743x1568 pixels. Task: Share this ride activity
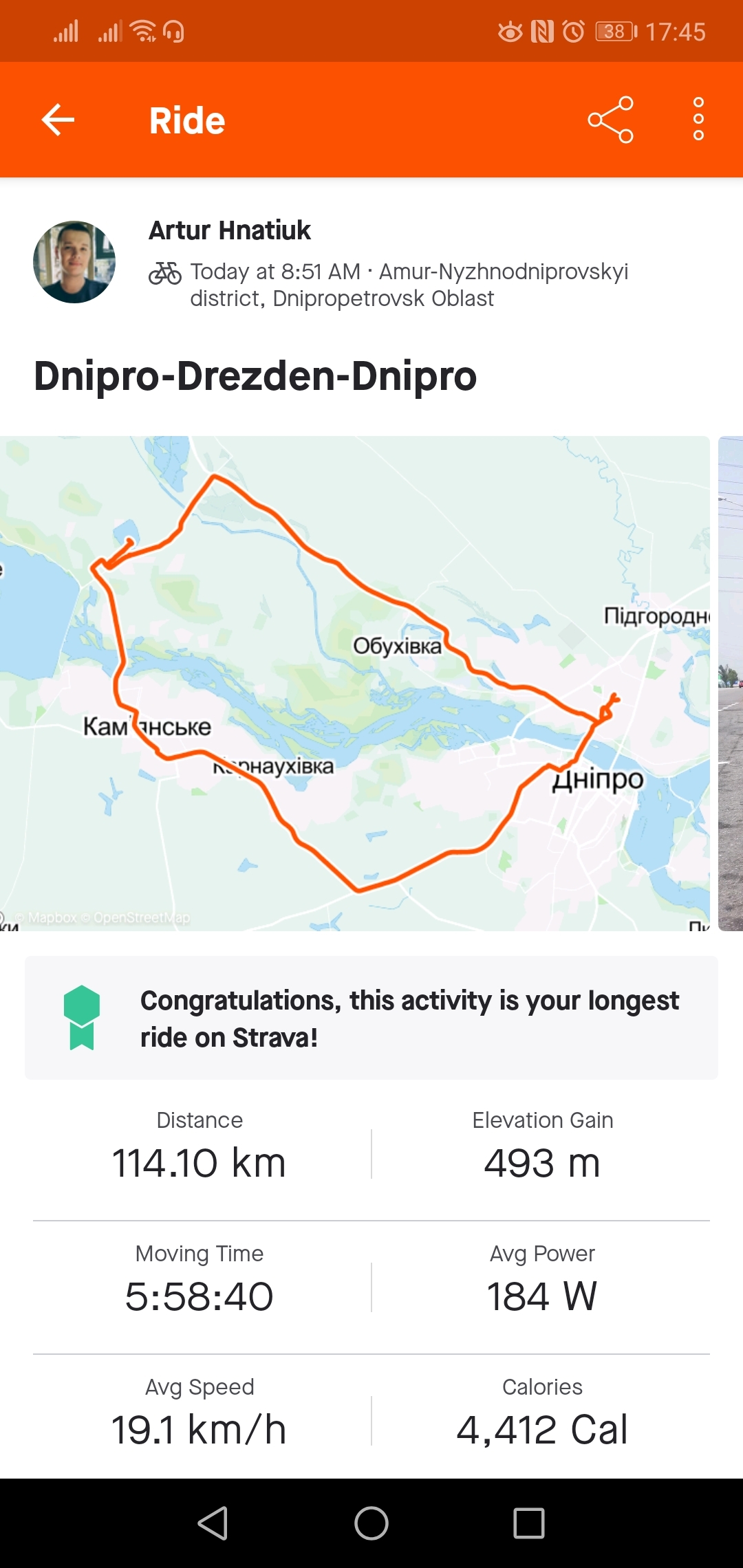[x=610, y=120]
